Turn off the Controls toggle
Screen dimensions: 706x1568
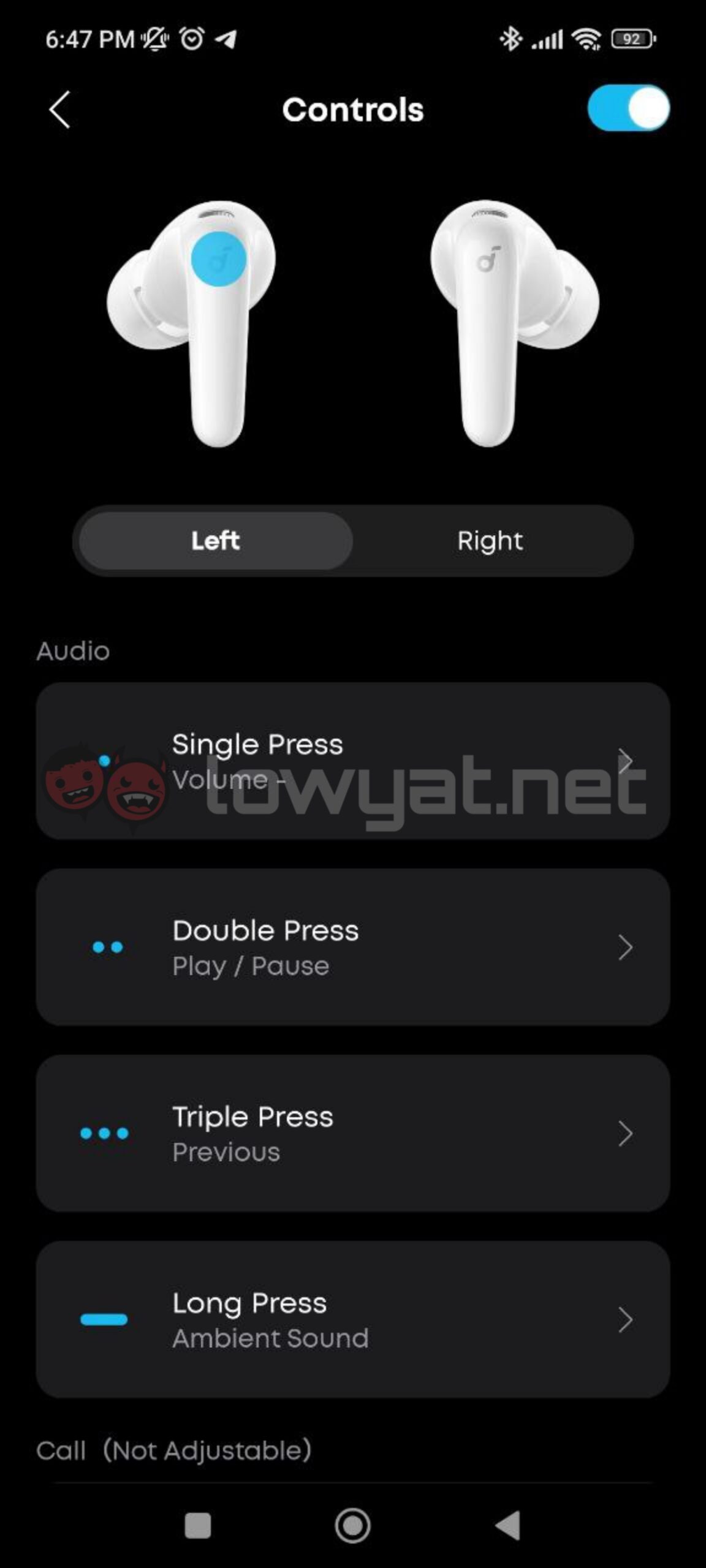click(x=628, y=108)
